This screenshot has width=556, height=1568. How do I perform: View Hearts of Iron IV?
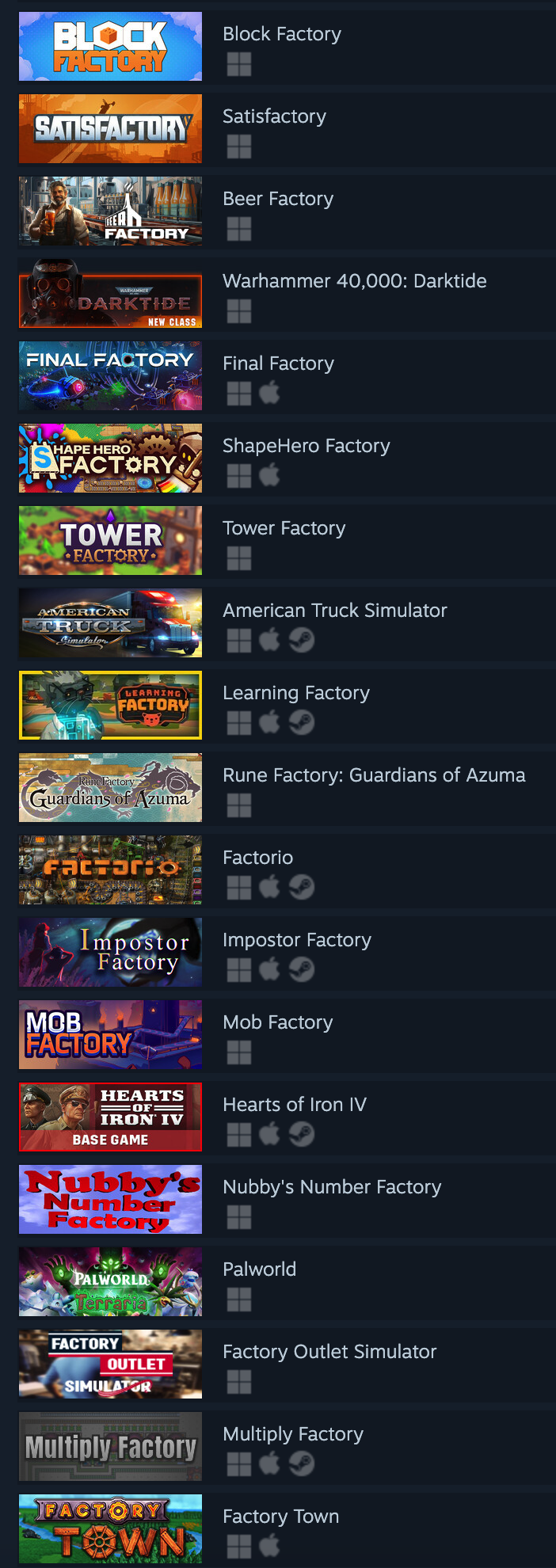tap(294, 1106)
